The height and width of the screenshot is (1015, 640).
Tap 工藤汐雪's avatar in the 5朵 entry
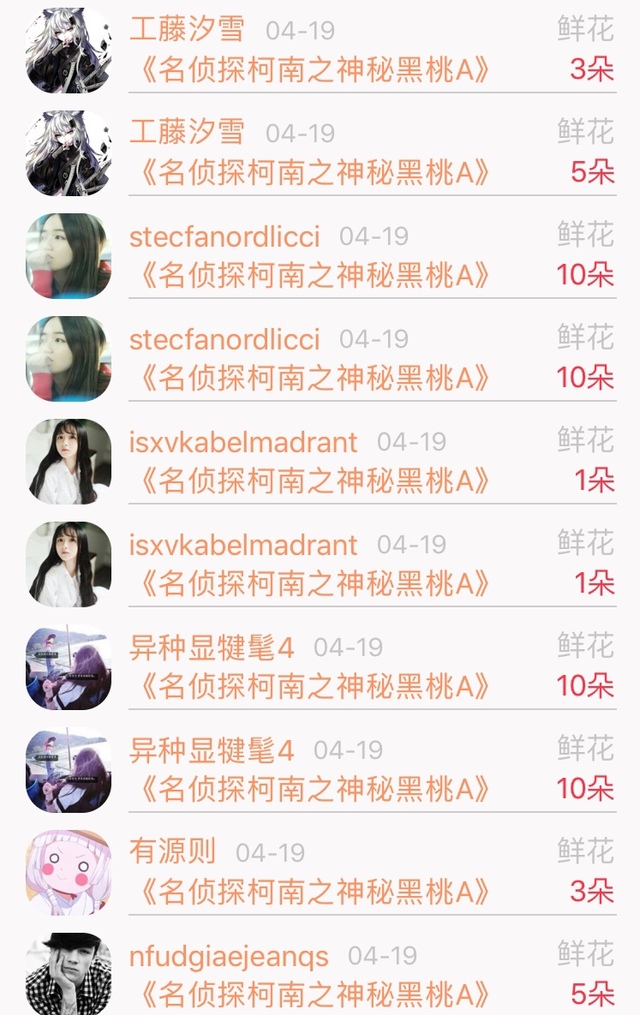pos(68,153)
